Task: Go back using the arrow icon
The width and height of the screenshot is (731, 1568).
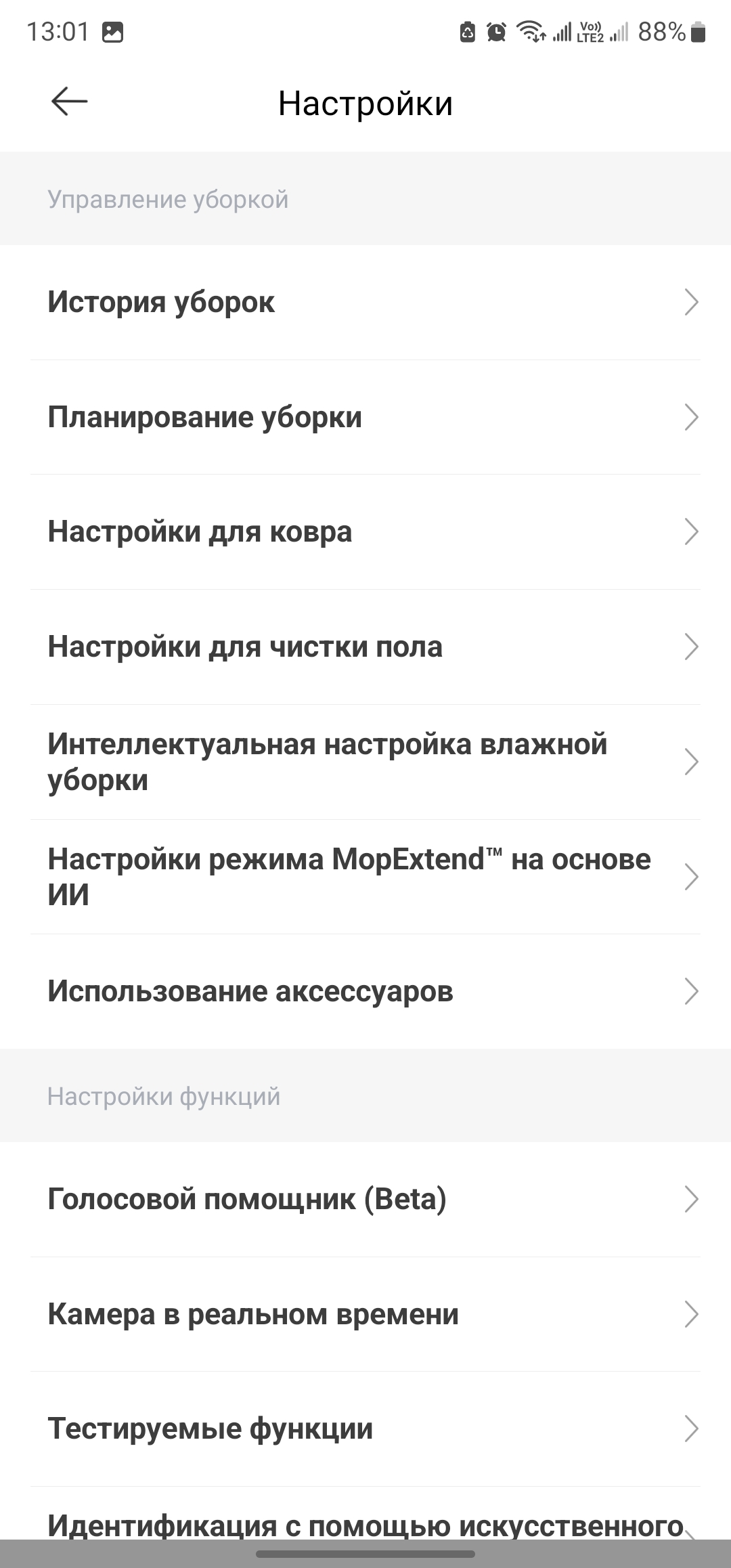Action: click(x=69, y=102)
